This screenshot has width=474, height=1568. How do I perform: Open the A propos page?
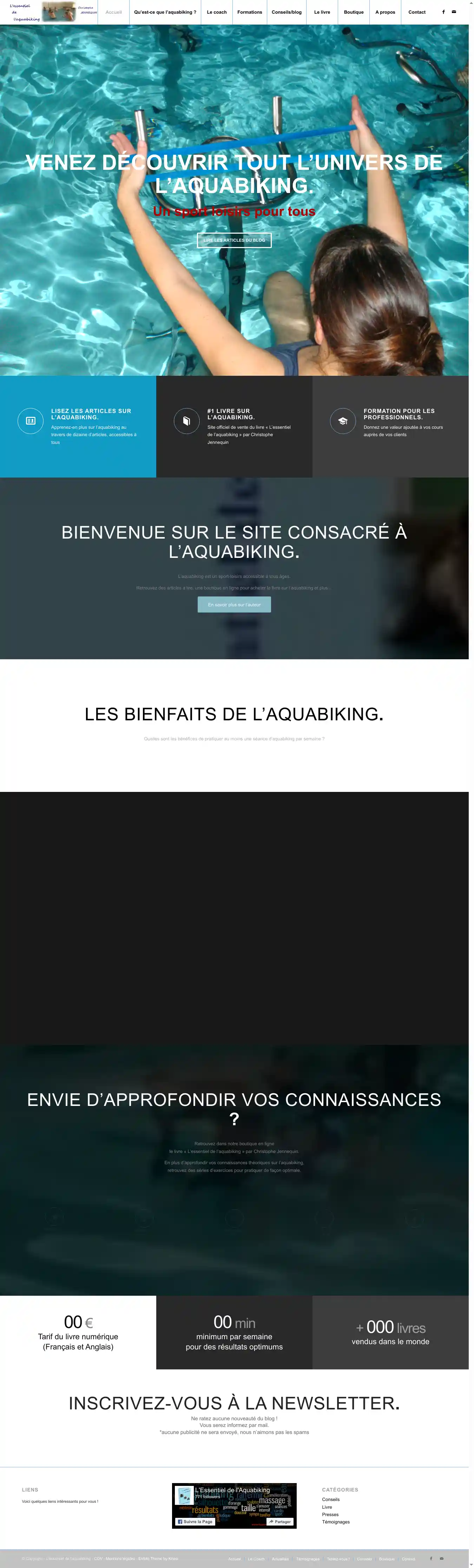[385, 12]
